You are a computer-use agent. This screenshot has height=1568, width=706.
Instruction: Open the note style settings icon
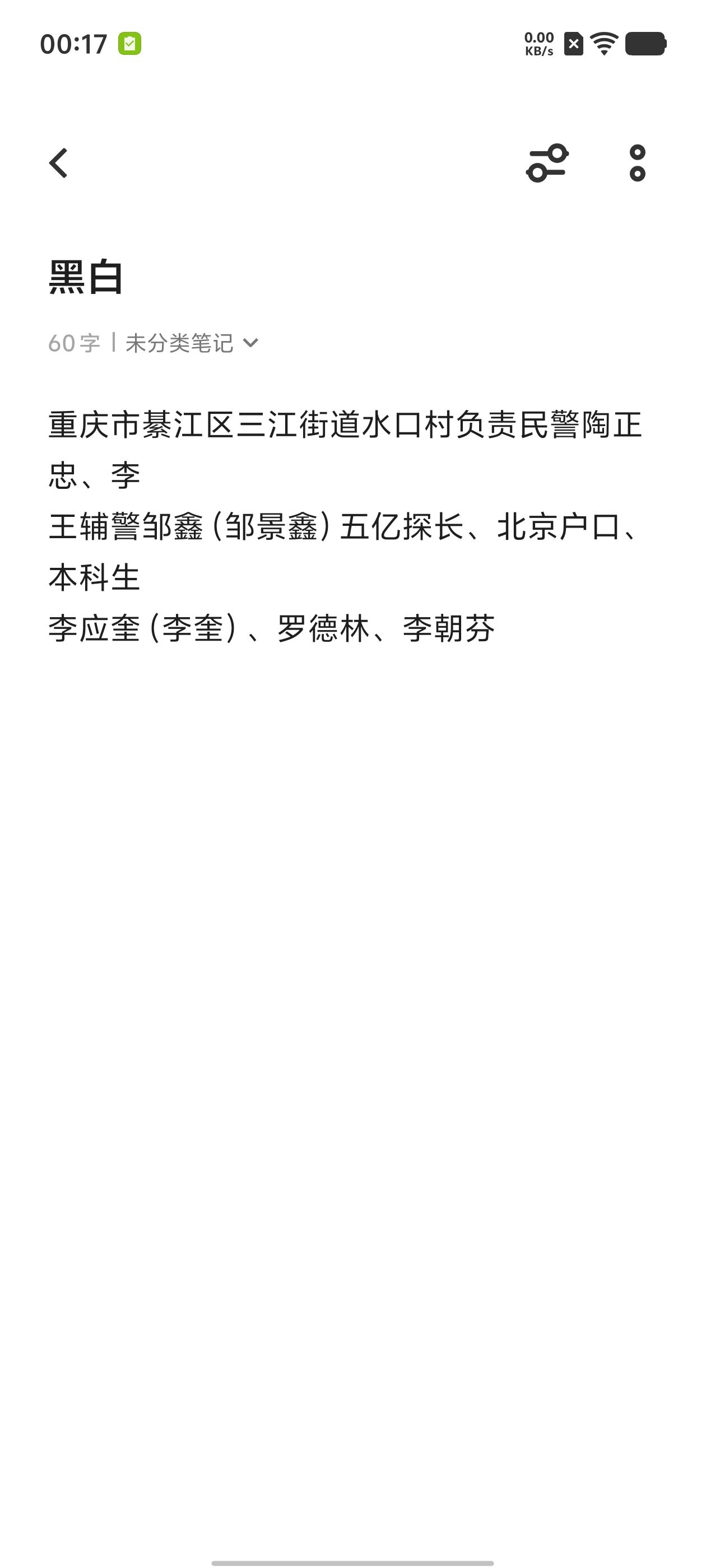547,163
